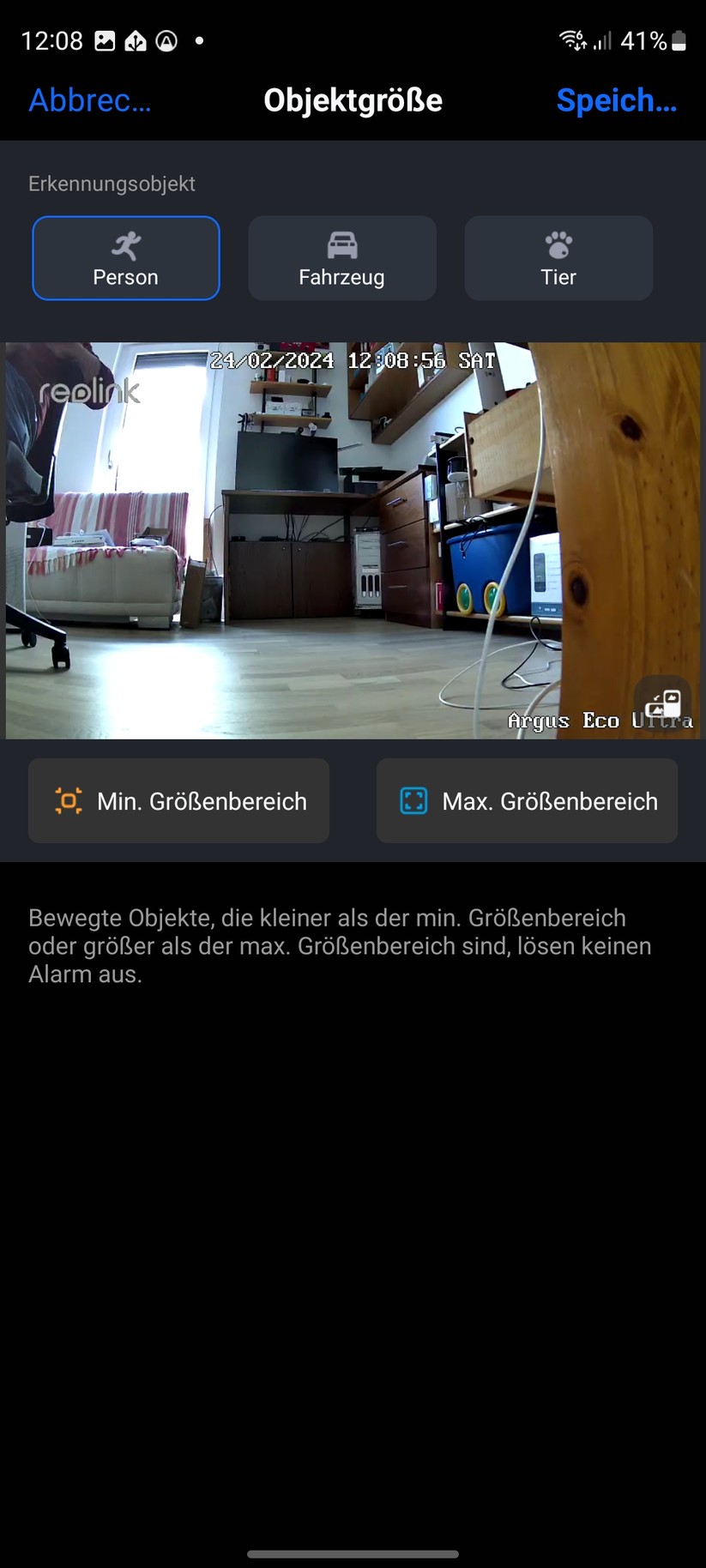Viewport: 706px width, 1568px height.
Task: Enable Fahrzeug detection mode
Action: pyautogui.click(x=341, y=258)
